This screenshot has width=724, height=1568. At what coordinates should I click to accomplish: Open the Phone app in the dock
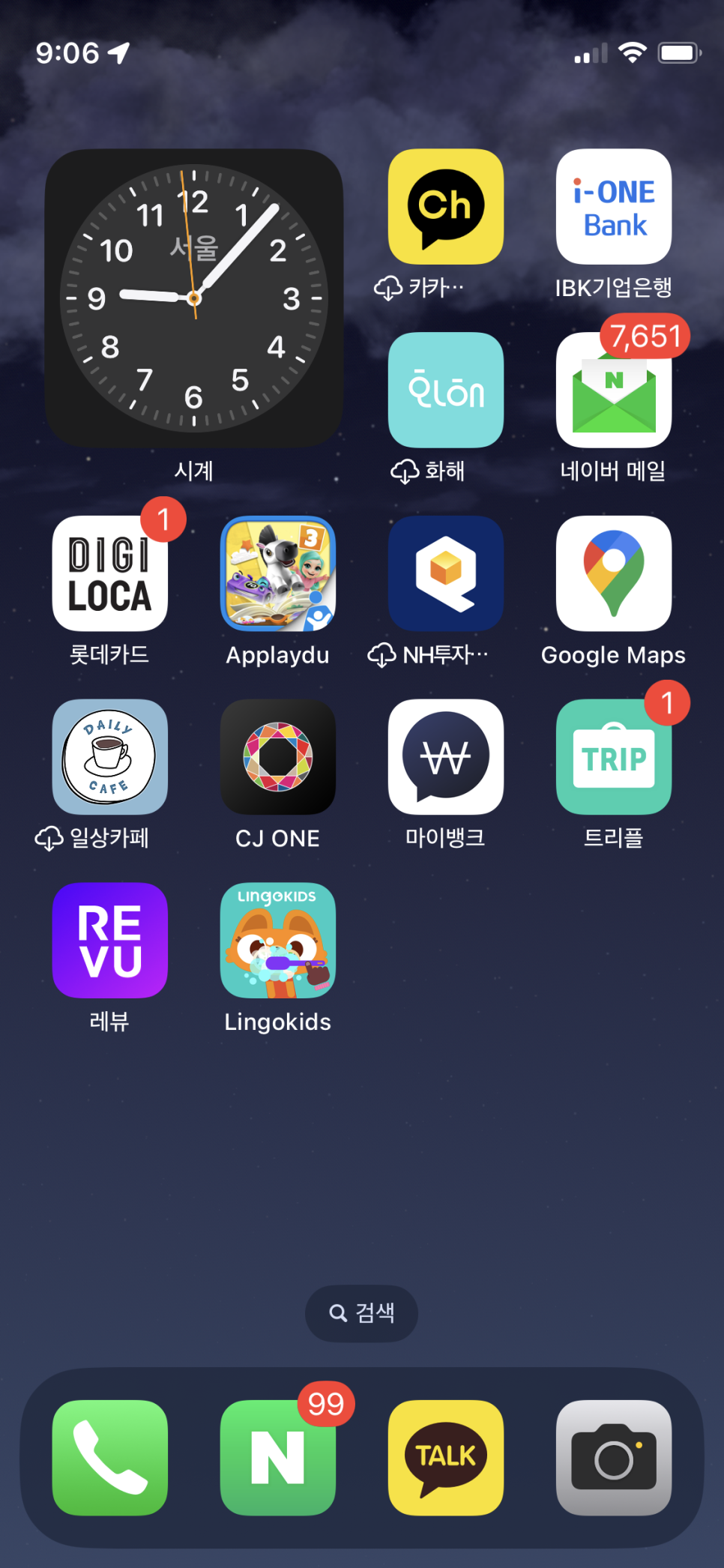109,1457
